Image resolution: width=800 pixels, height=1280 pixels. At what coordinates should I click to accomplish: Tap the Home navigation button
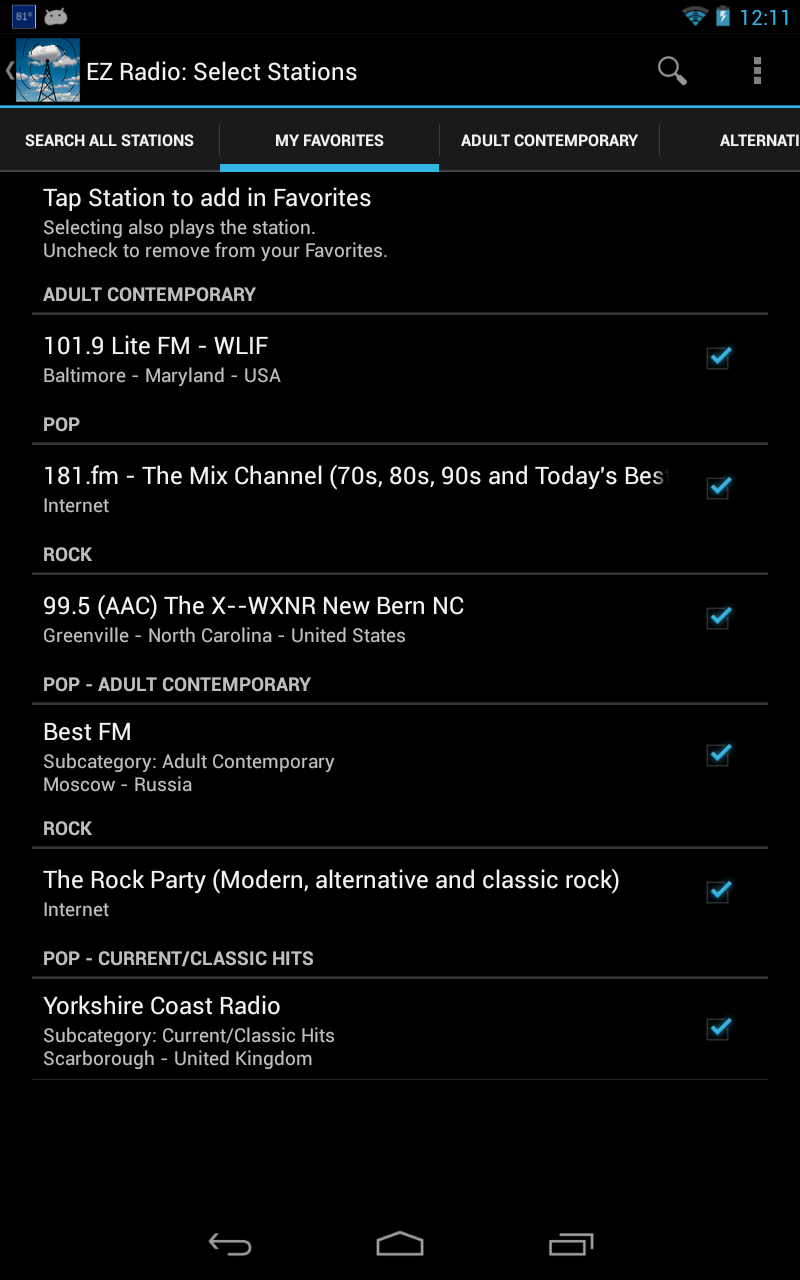pos(400,1245)
